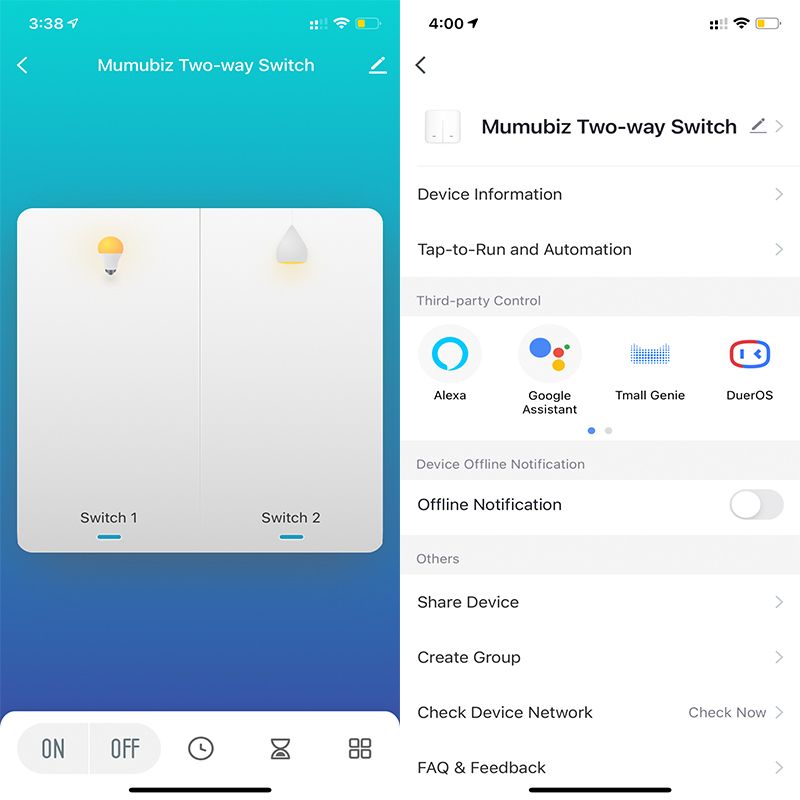The height and width of the screenshot is (800, 800).
Task: Open Device Information
Action: (600, 194)
